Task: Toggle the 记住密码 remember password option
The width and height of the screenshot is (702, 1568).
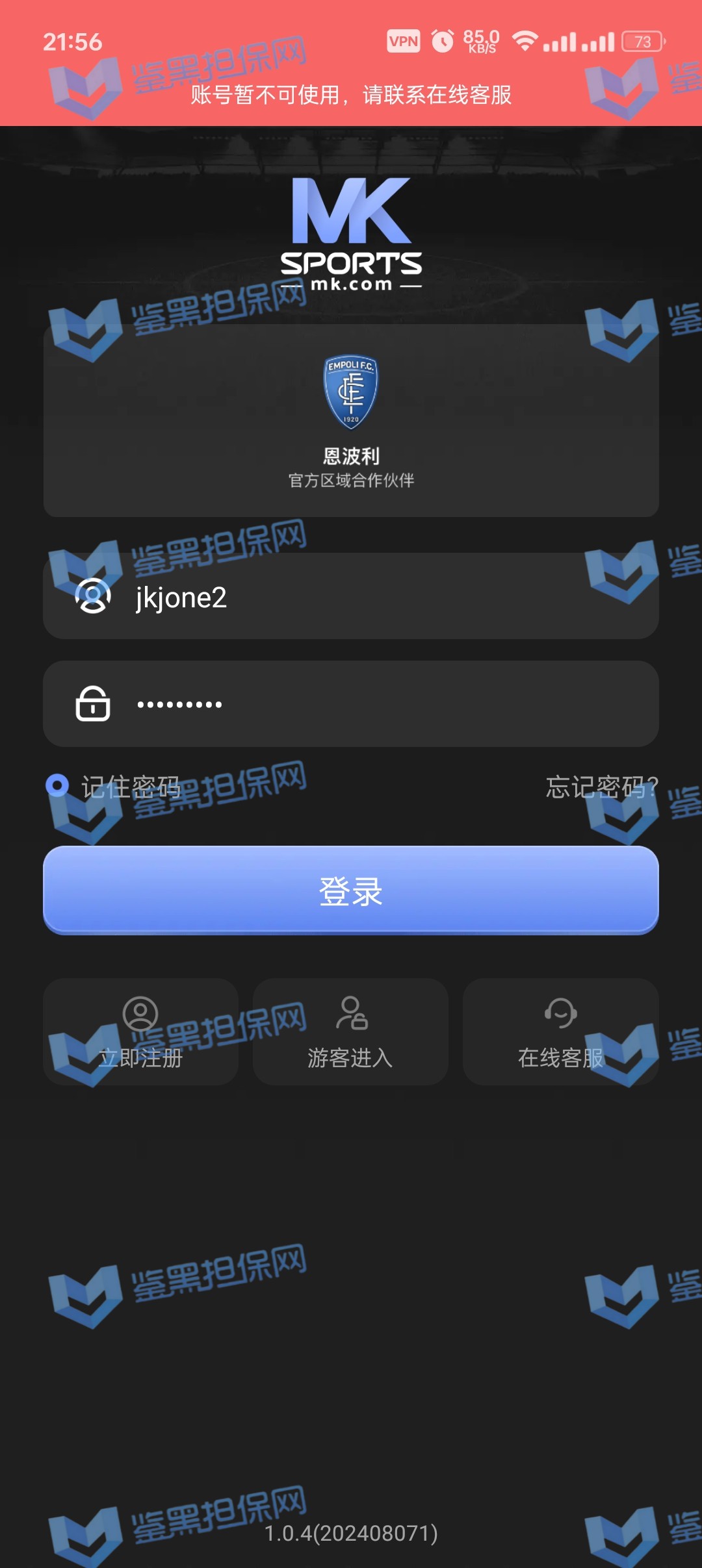Action: 58,786
